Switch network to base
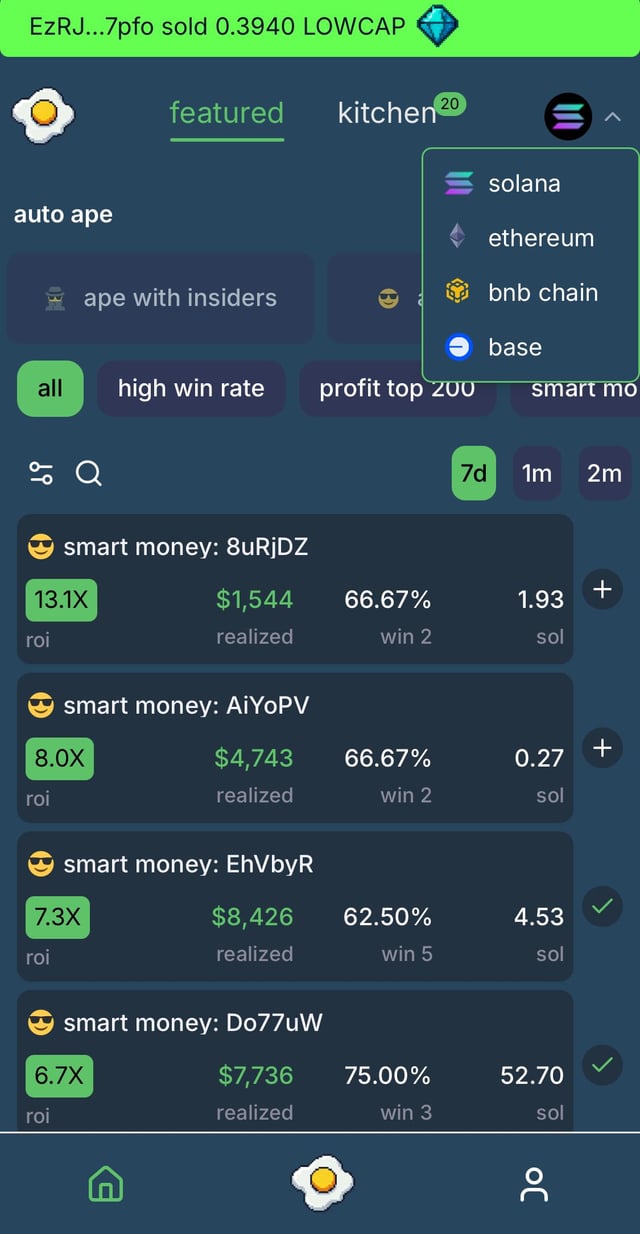 514,347
